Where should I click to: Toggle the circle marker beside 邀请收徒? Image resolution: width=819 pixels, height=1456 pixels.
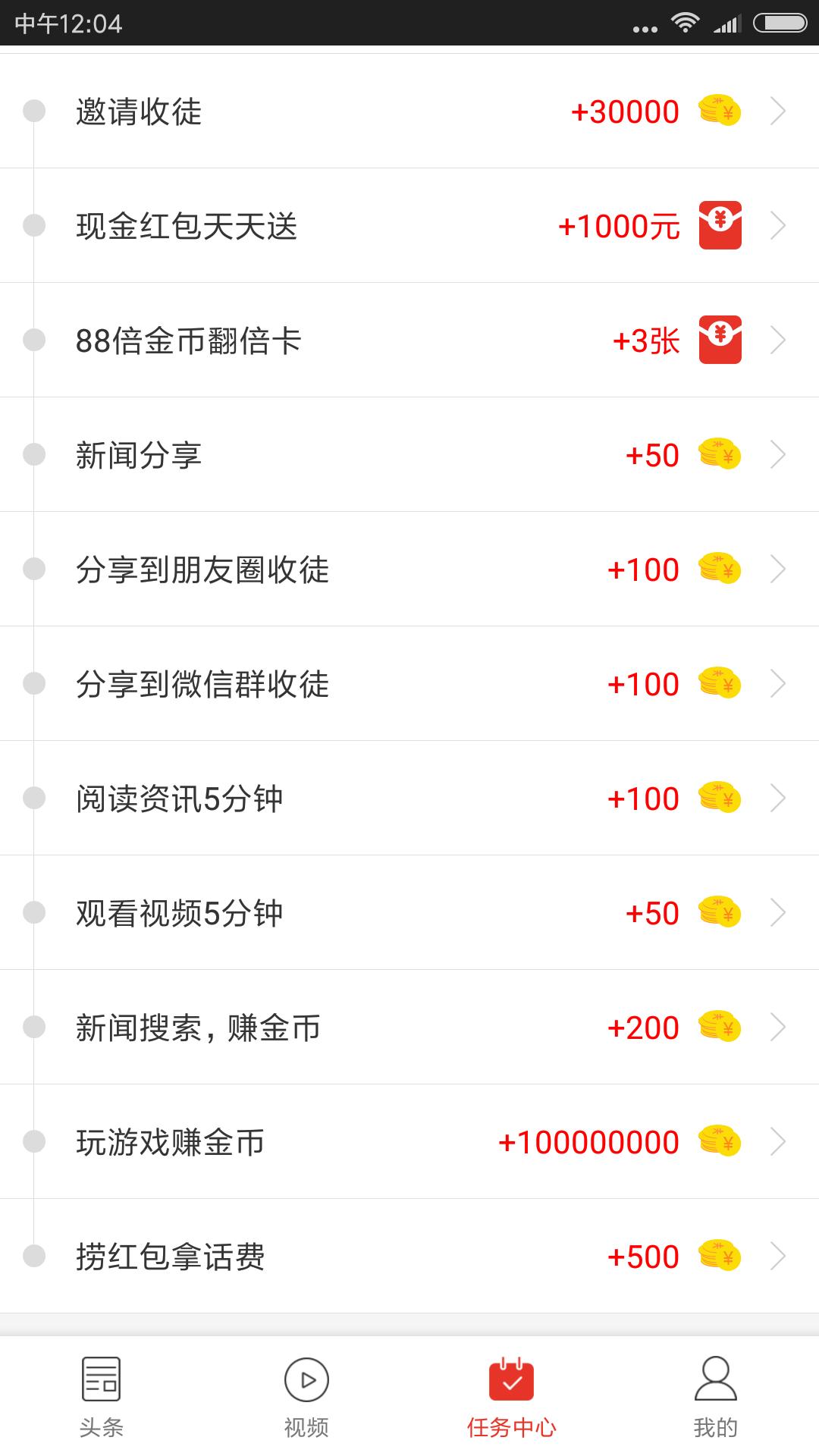(32, 111)
